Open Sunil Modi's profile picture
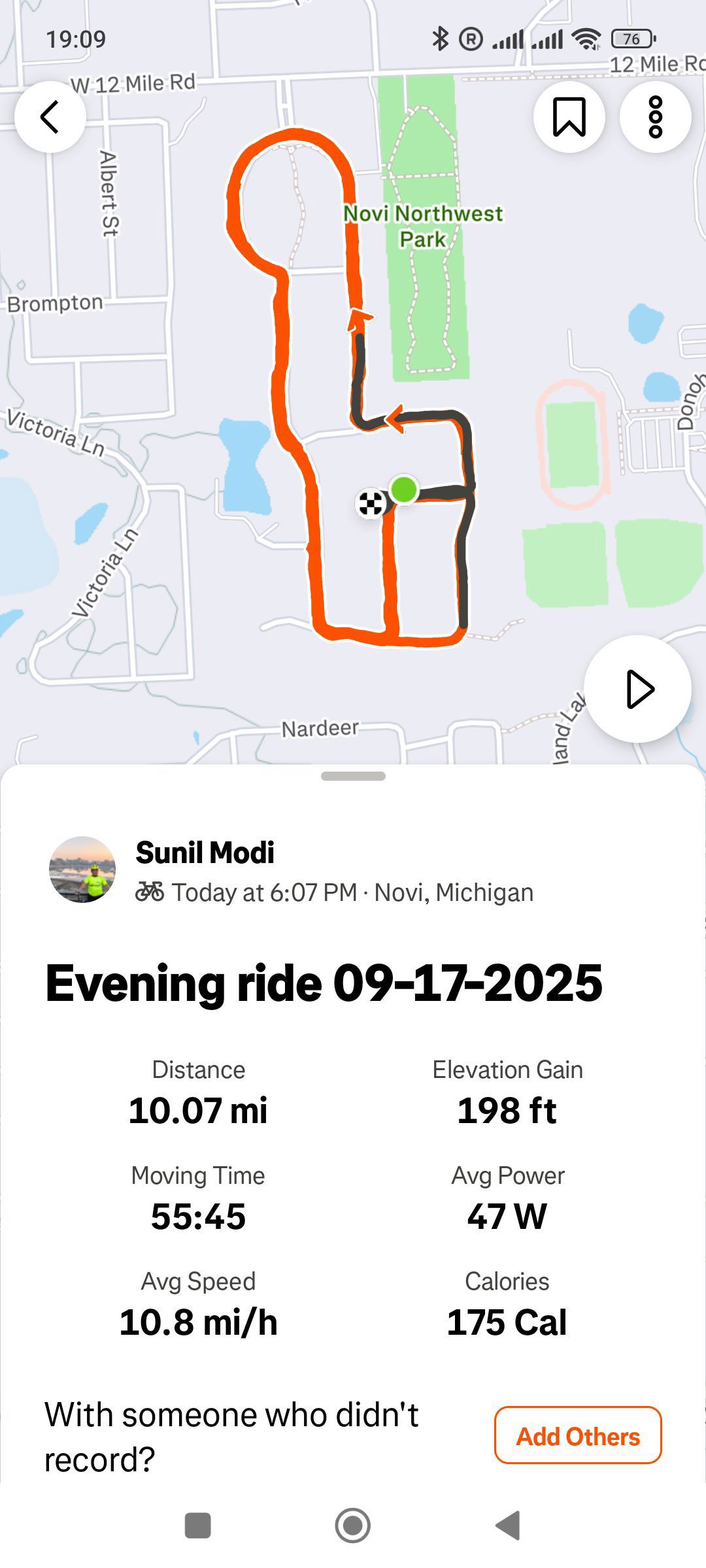Image resolution: width=706 pixels, height=1568 pixels. click(82, 870)
